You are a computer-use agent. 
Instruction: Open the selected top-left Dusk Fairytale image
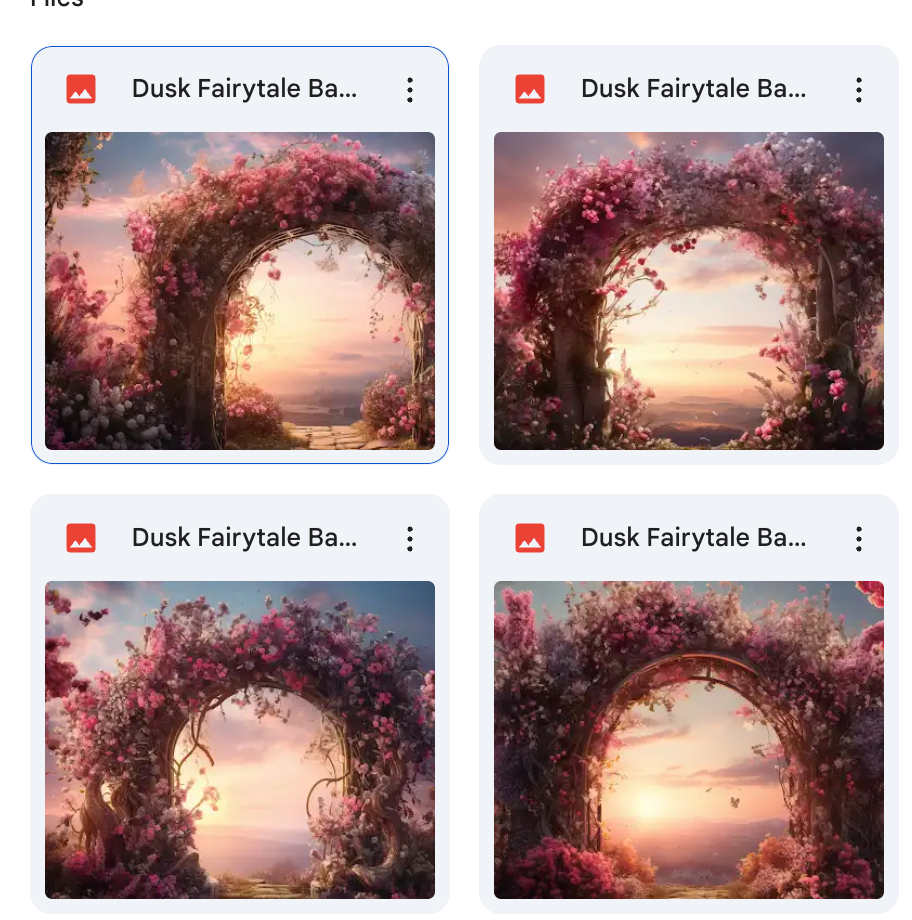pos(240,290)
